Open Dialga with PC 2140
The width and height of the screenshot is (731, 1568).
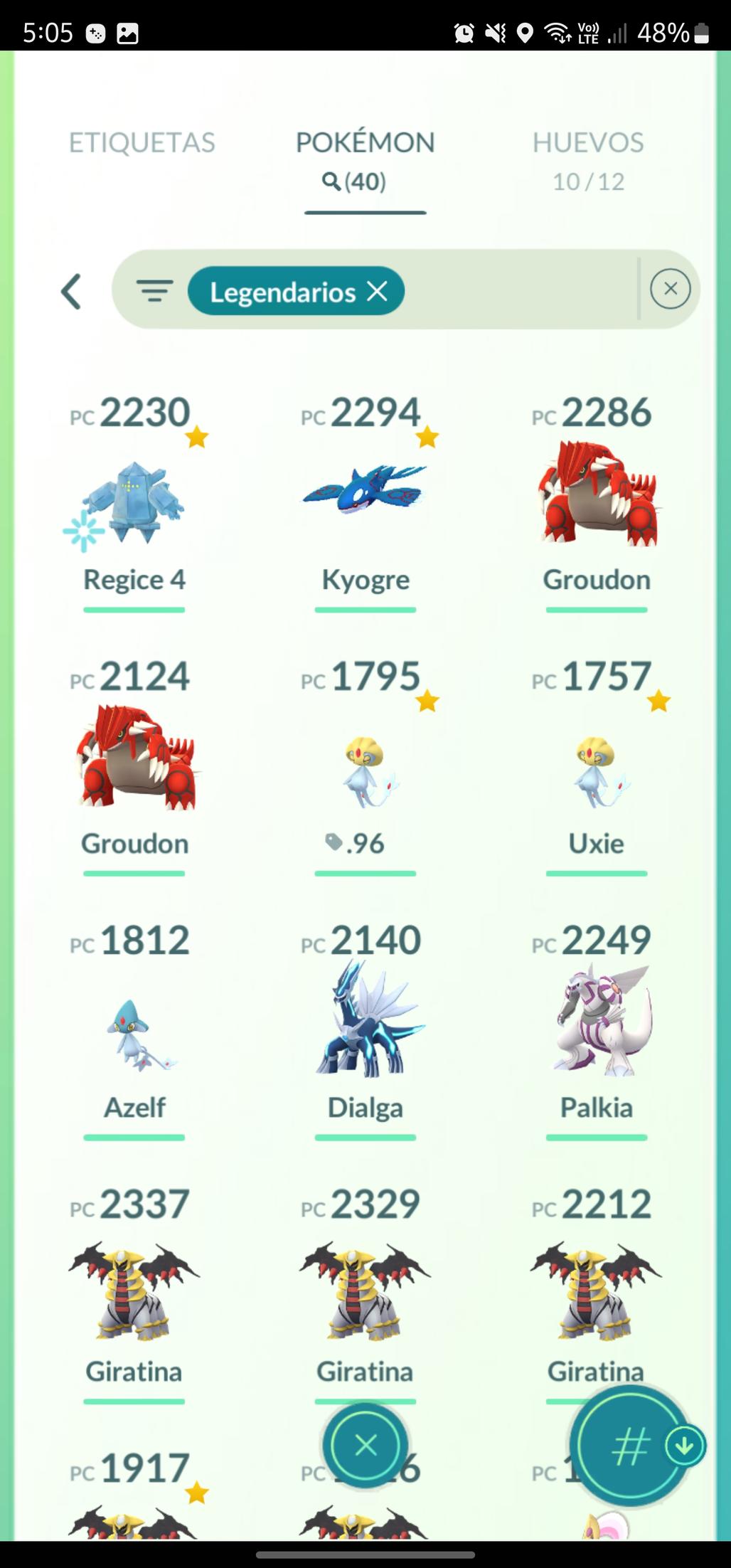[365, 1024]
